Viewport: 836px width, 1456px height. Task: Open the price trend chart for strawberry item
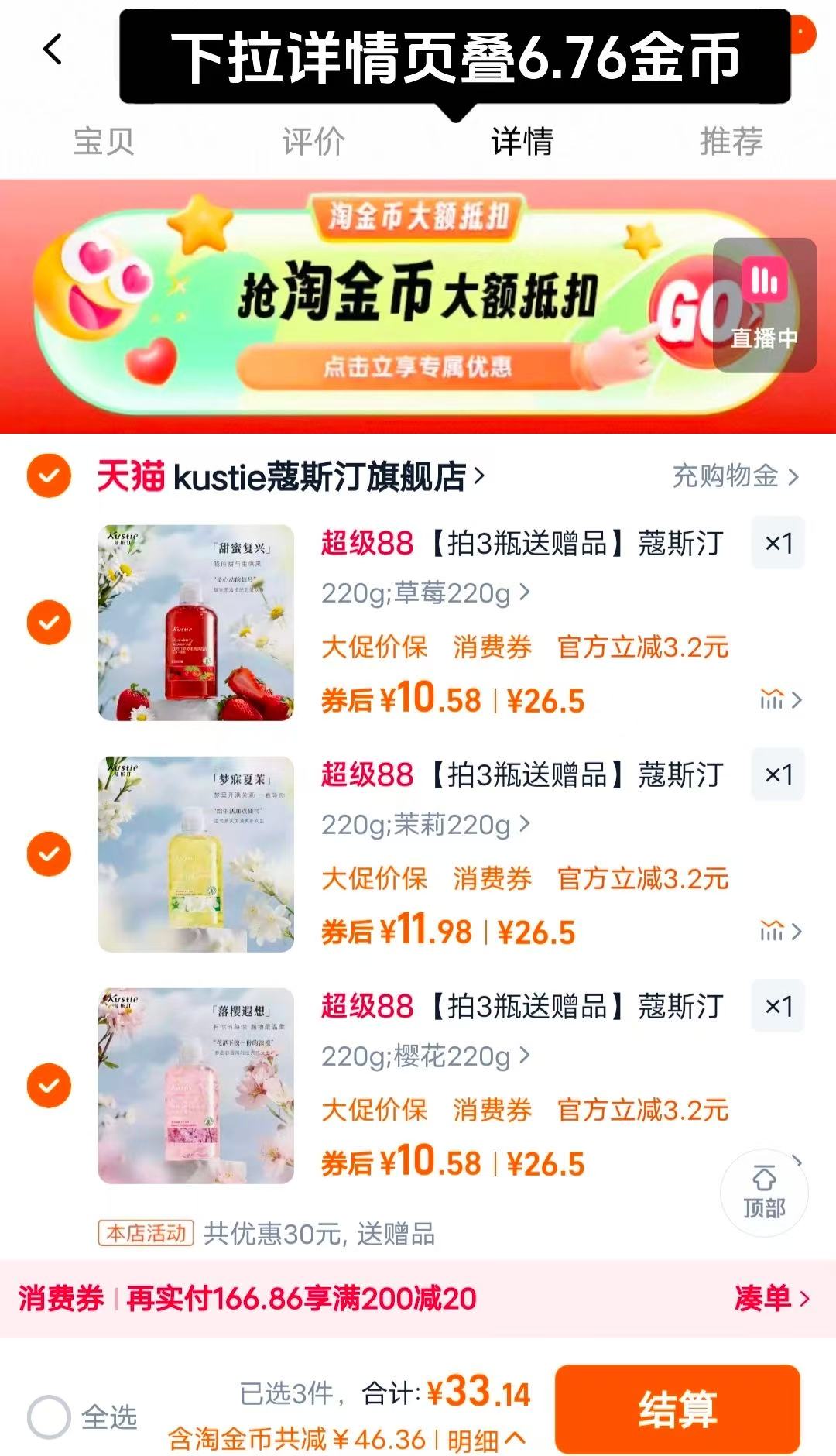(x=770, y=699)
